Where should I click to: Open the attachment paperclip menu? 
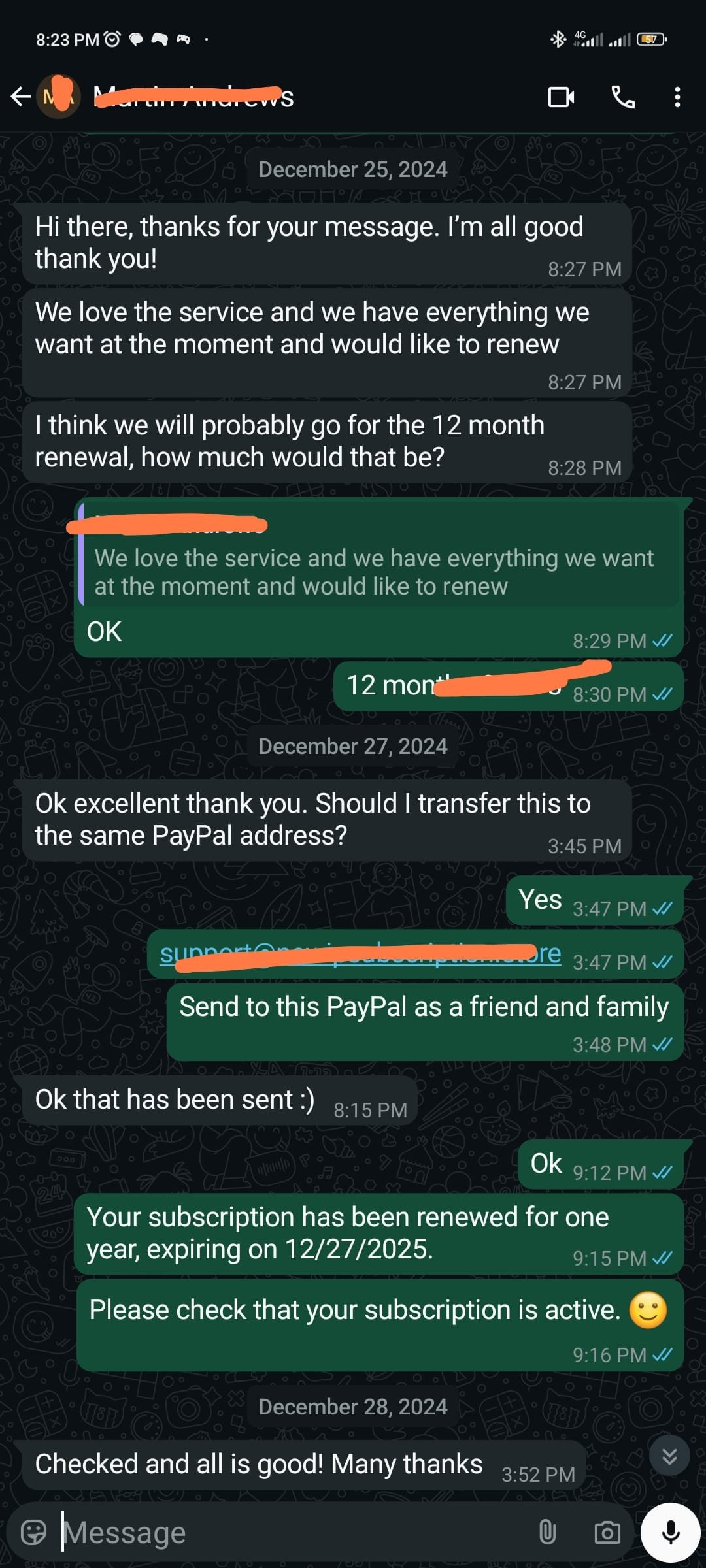coord(547,1532)
